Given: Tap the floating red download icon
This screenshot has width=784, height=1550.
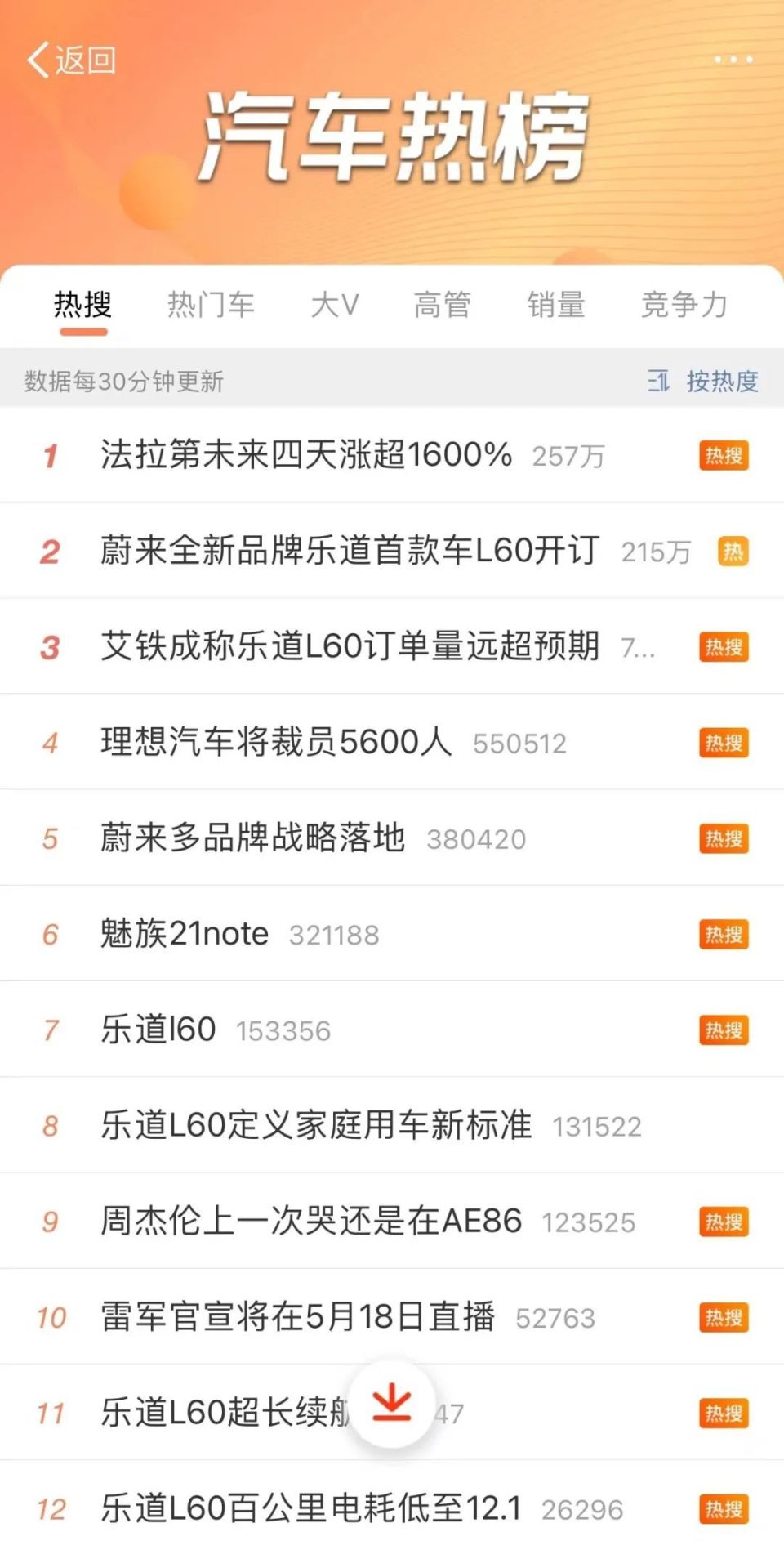Looking at the screenshot, I should pyautogui.click(x=392, y=1403).
